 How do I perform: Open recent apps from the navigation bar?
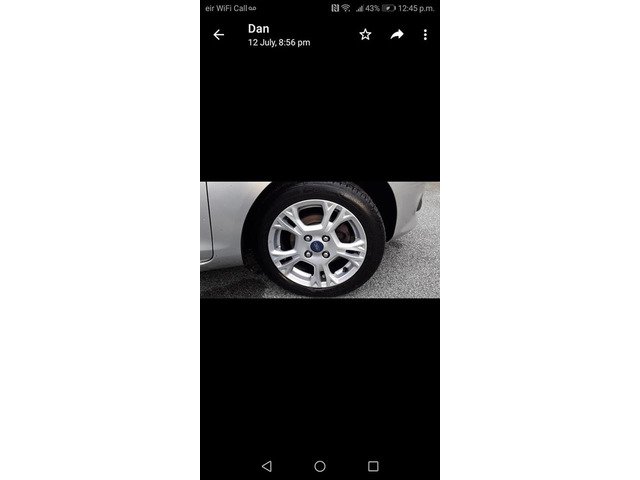point(373,466)
